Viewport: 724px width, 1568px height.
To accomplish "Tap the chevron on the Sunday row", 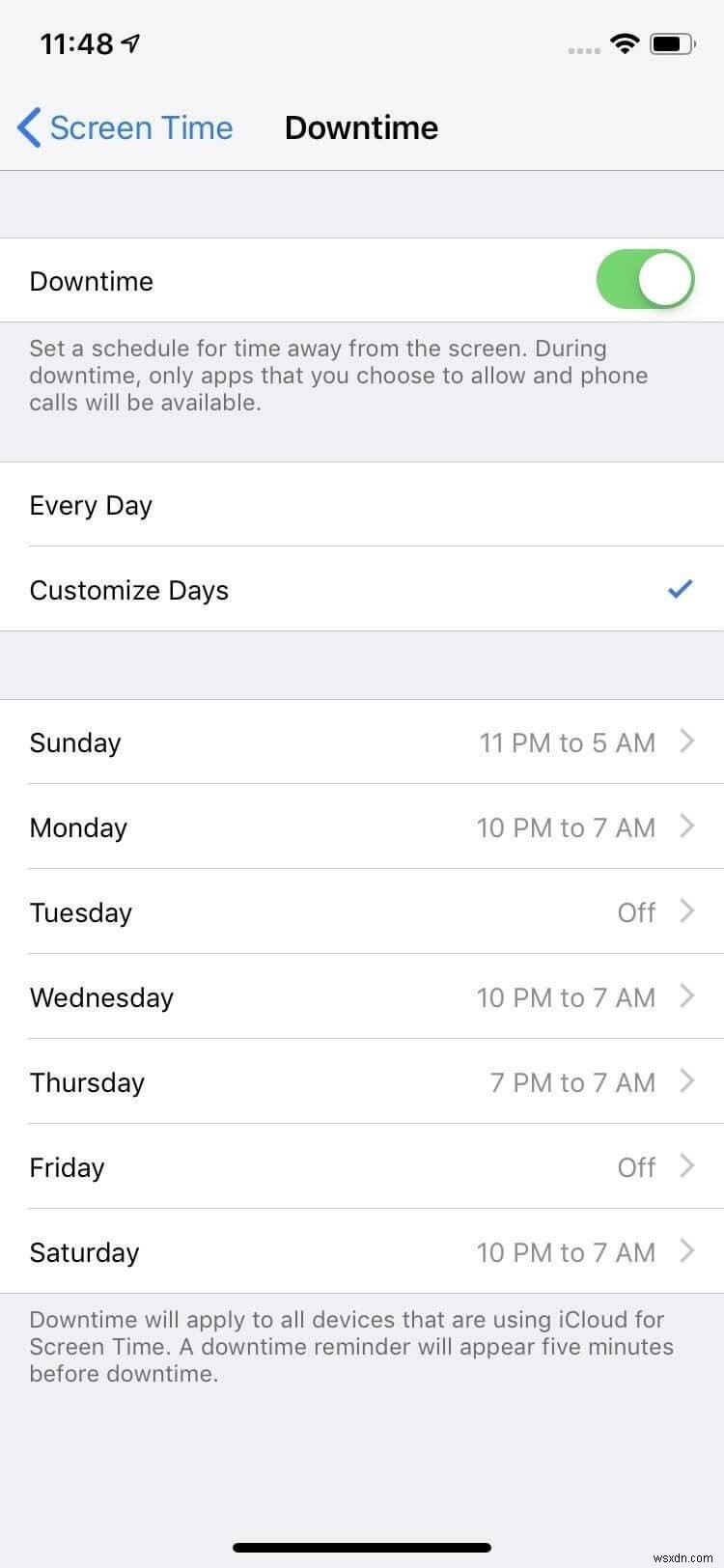I will click(686, 742).
